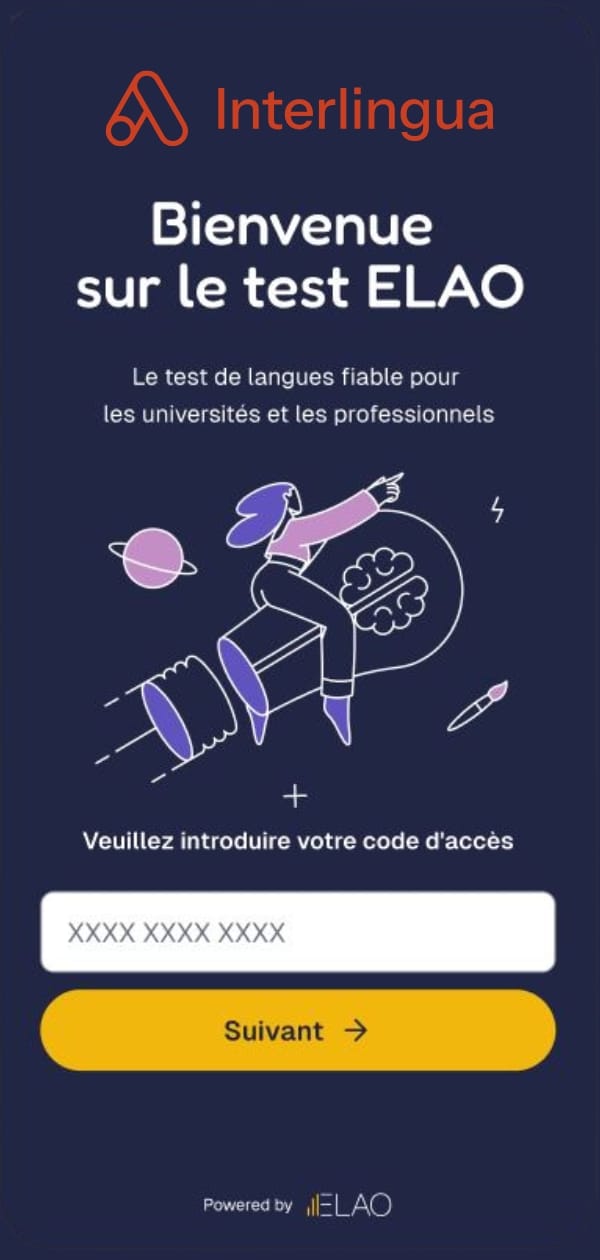600x1260 pixels.
Task: Tap the Suivant button
Action: pyautogui.click(x=297, y=1030)
